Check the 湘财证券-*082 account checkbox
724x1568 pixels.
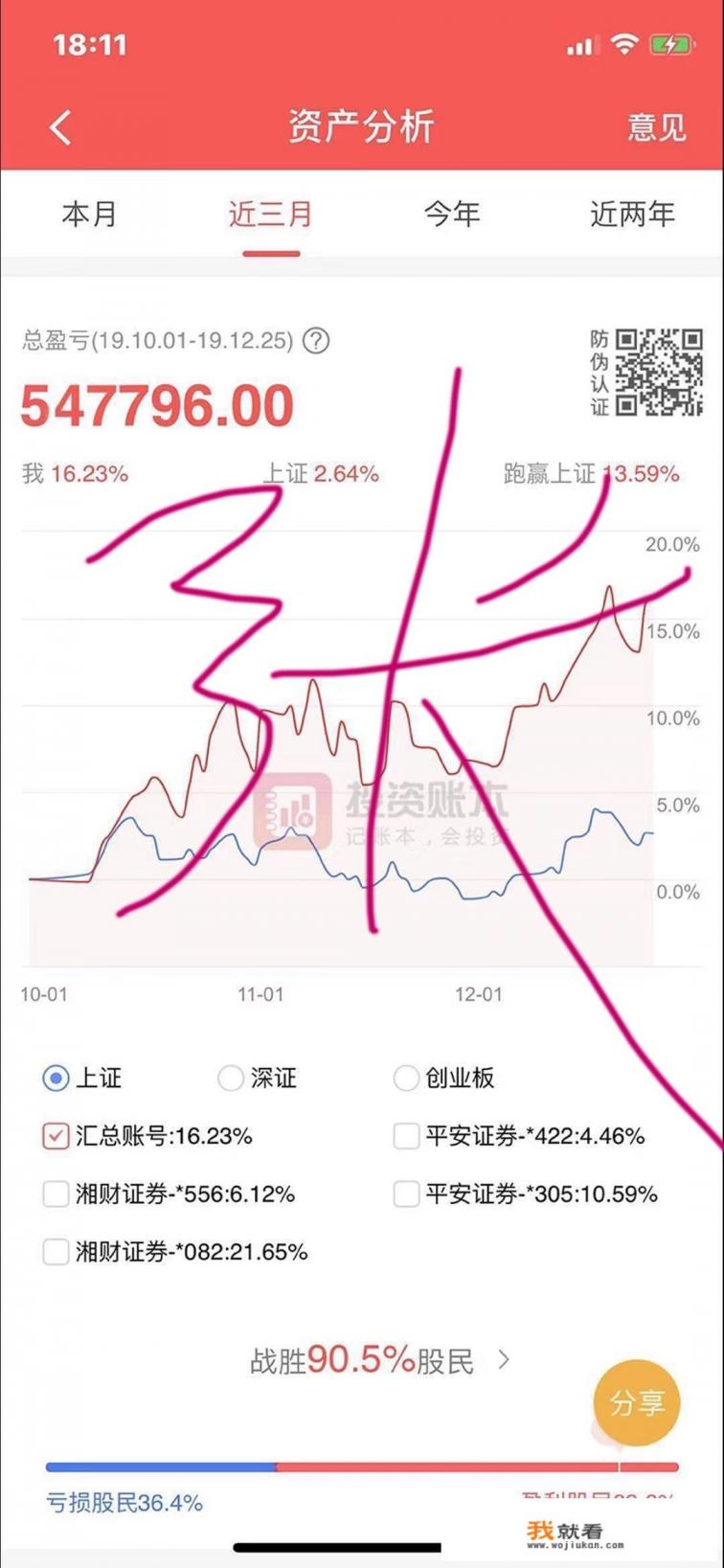point(55,1252)
